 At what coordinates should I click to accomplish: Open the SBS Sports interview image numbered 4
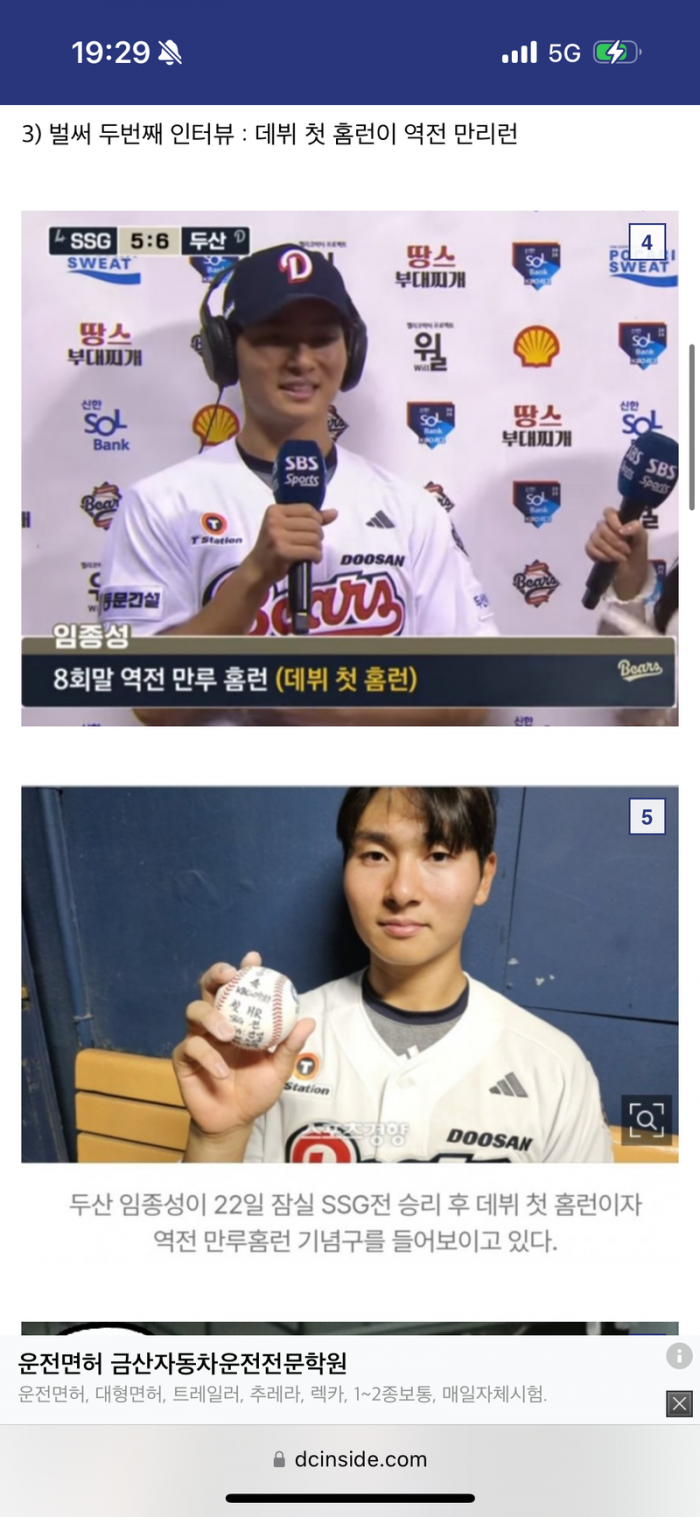349,467
